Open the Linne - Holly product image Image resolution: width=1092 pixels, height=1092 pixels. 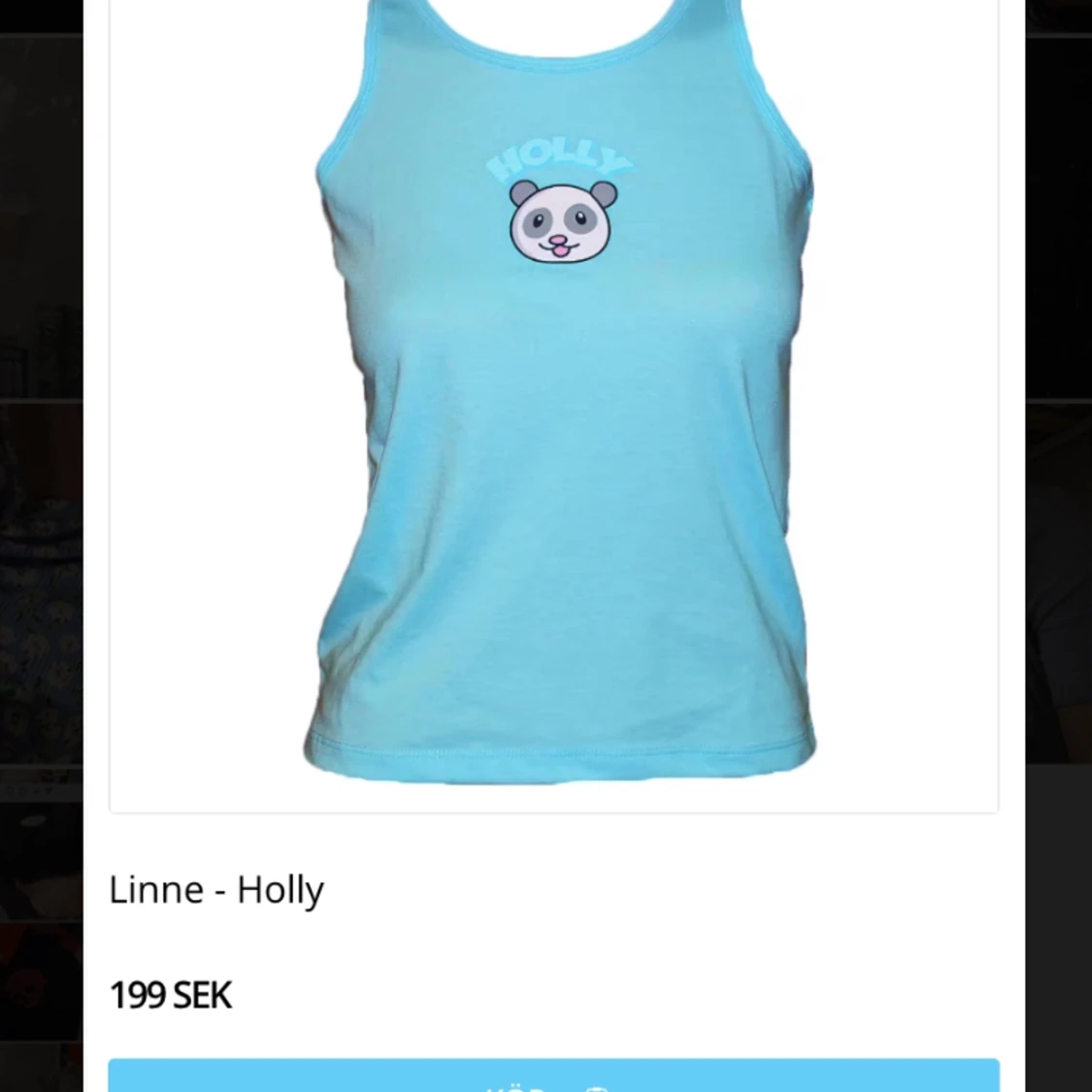553,408
